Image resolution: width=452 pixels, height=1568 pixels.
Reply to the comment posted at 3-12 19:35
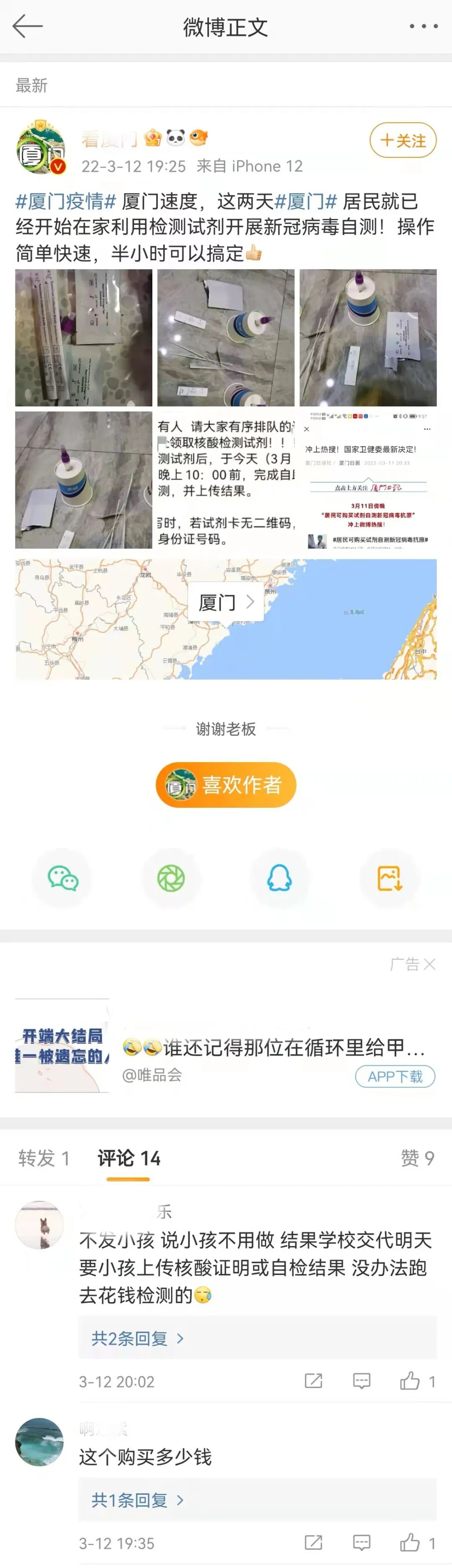(x=361, y=1542)
